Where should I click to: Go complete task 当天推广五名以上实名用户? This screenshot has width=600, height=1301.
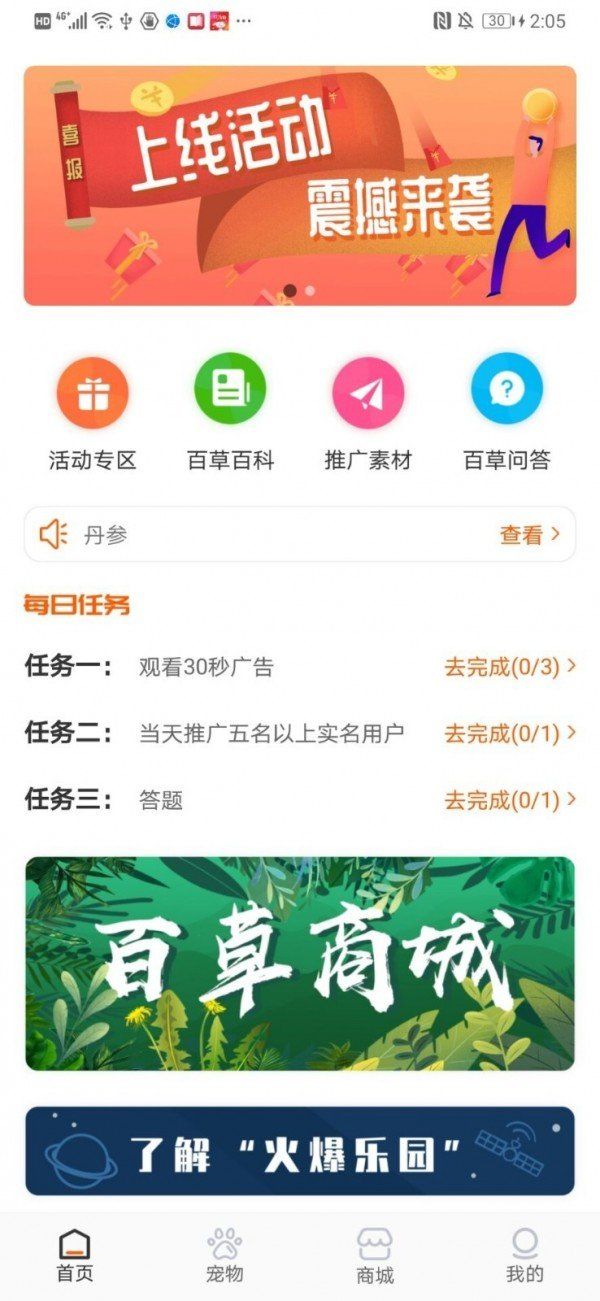point(509,733)
